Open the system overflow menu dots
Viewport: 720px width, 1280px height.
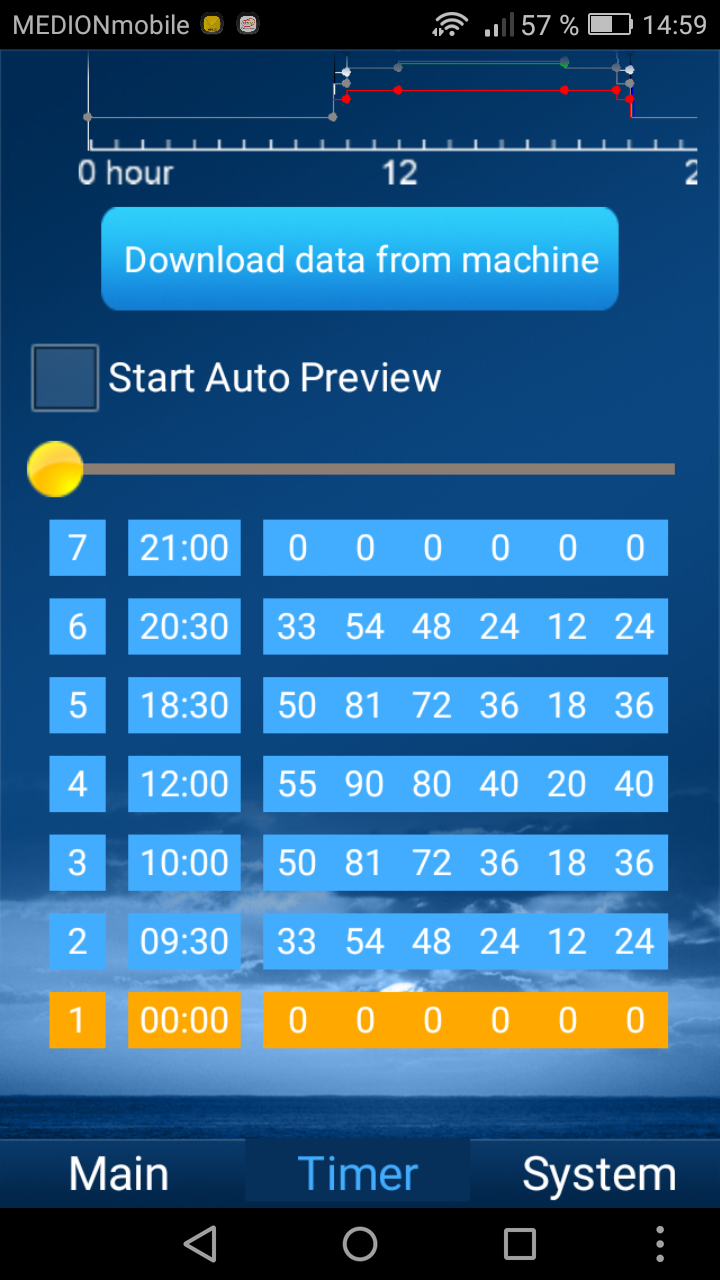coord(660,1244)
